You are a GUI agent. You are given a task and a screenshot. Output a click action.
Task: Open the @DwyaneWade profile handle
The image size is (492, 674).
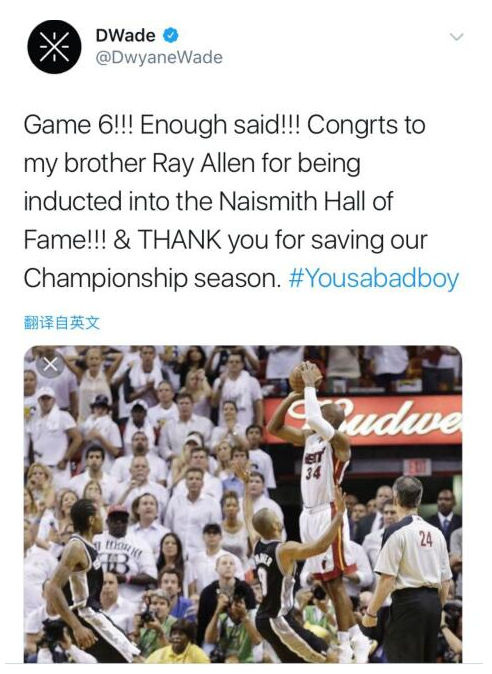coord(159,58)
